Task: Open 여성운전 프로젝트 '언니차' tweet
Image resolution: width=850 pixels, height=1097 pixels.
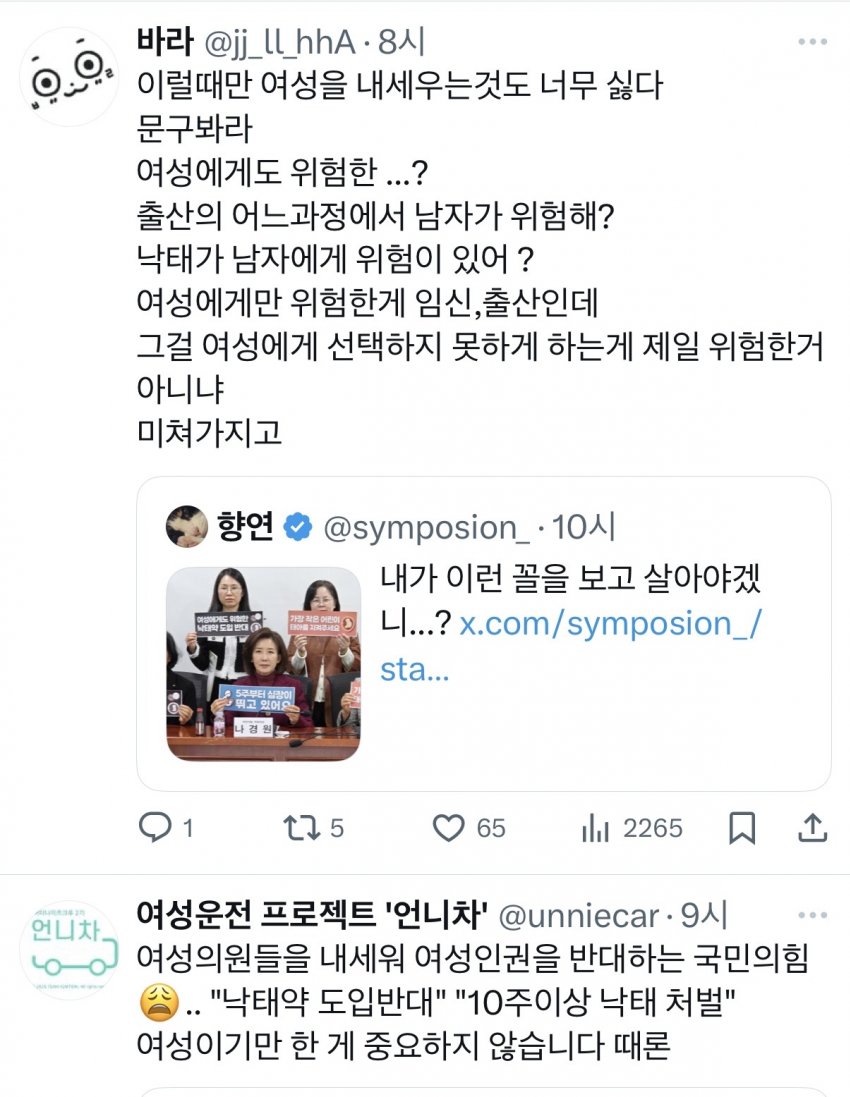Action: coord(480,1046)
